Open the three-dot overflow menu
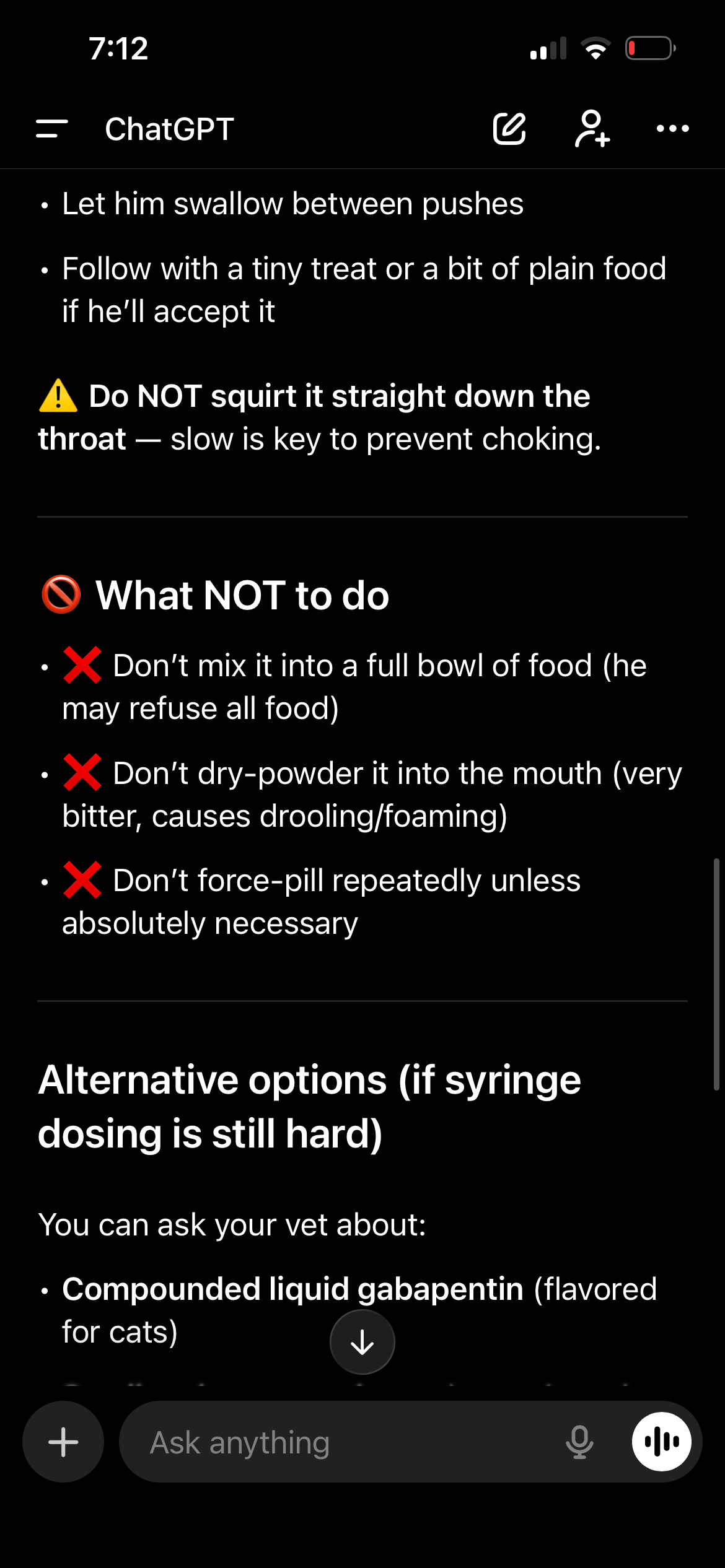 (672, 129)
